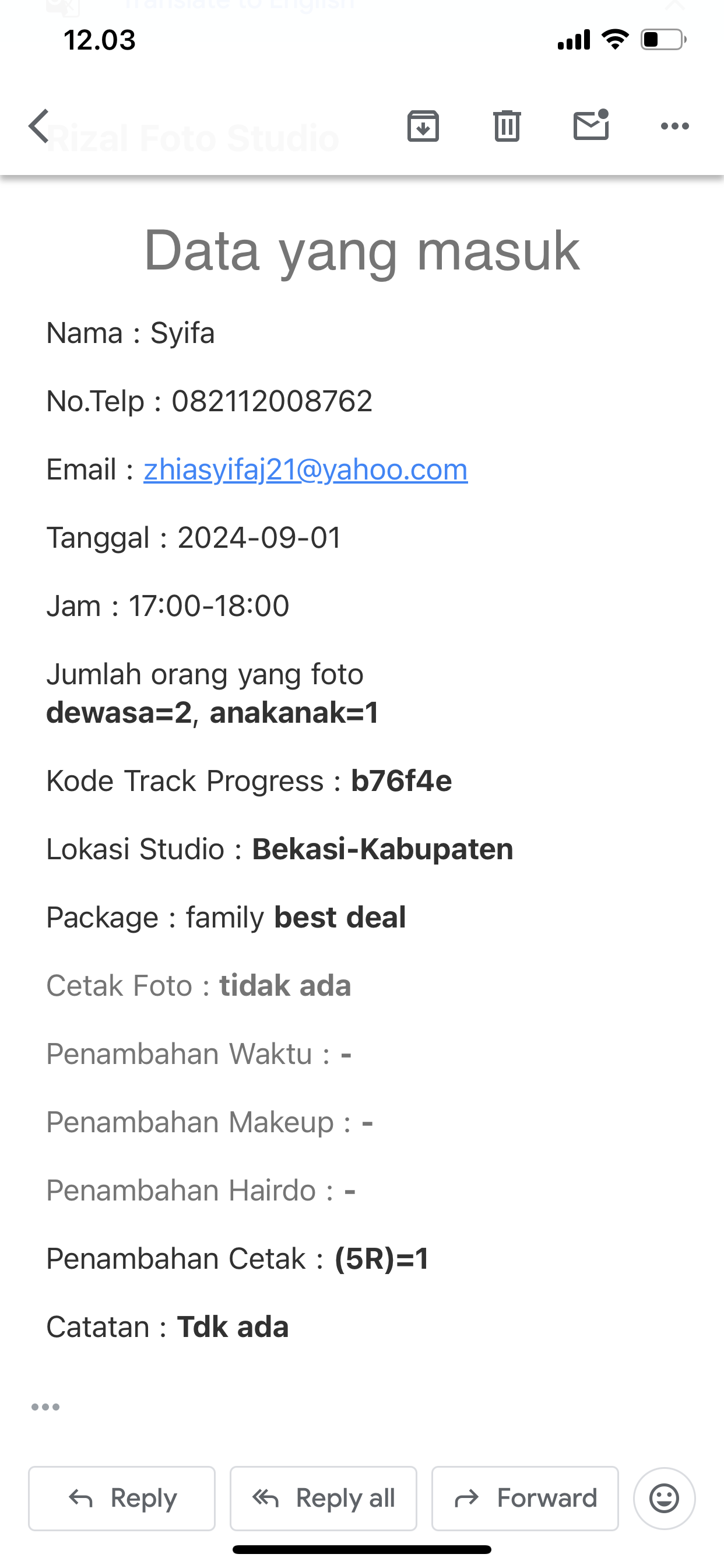Forward this email
Viewport: 724px width, 1568px height.
525,1498
